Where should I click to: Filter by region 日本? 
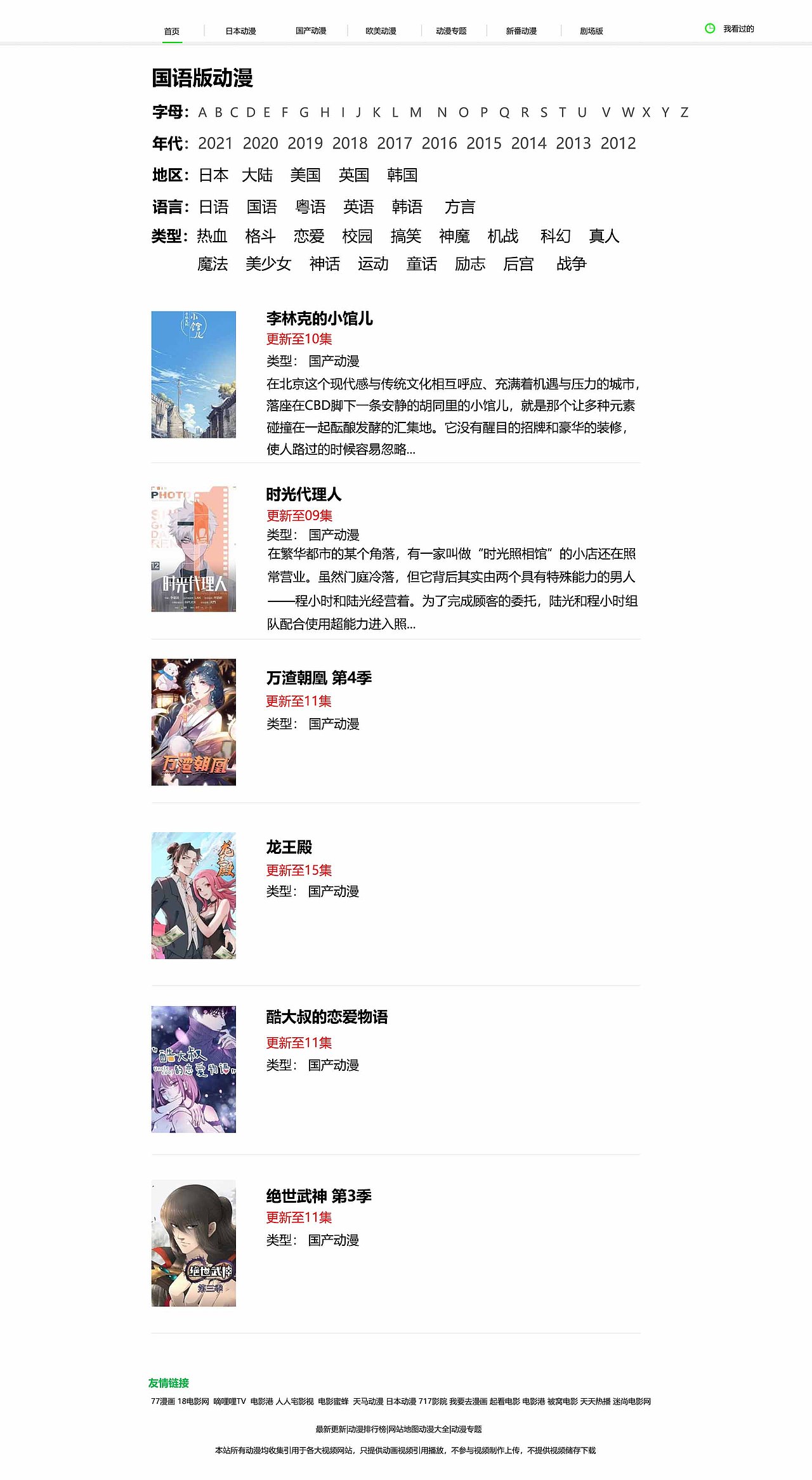(x=213, y=176)
